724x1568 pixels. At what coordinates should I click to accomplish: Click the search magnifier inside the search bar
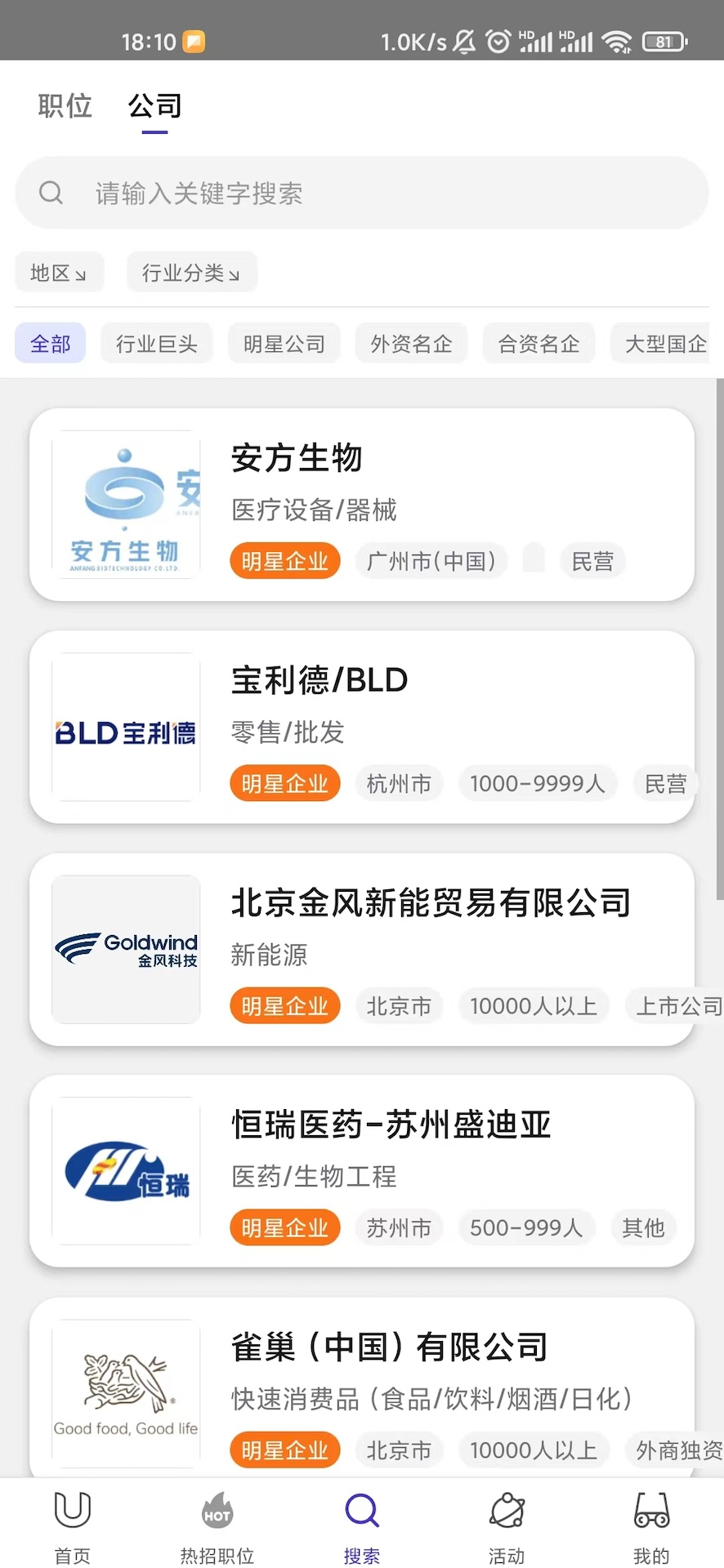click(51, 193)
